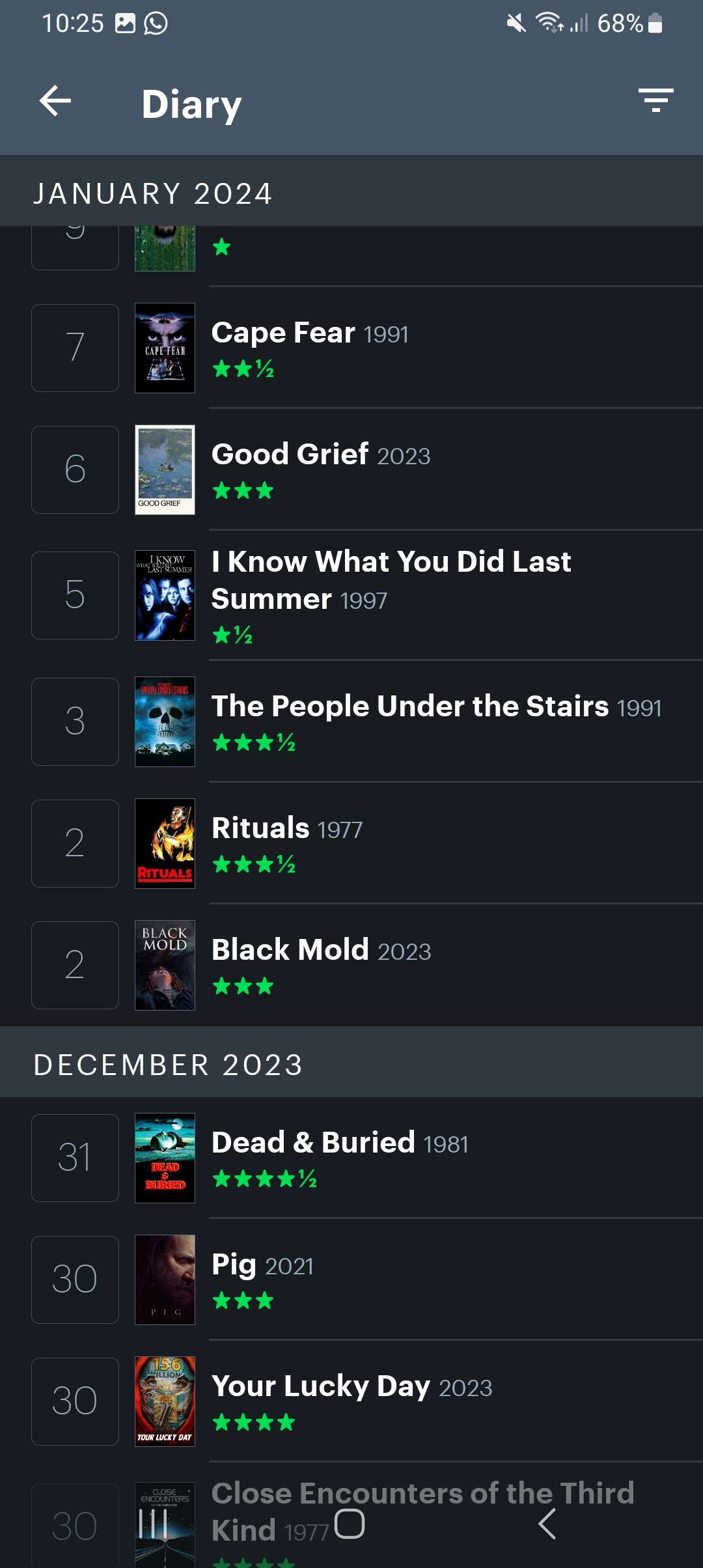Open the diary filter options
The image size is (703, 1568).
click(x=655, y=101)
